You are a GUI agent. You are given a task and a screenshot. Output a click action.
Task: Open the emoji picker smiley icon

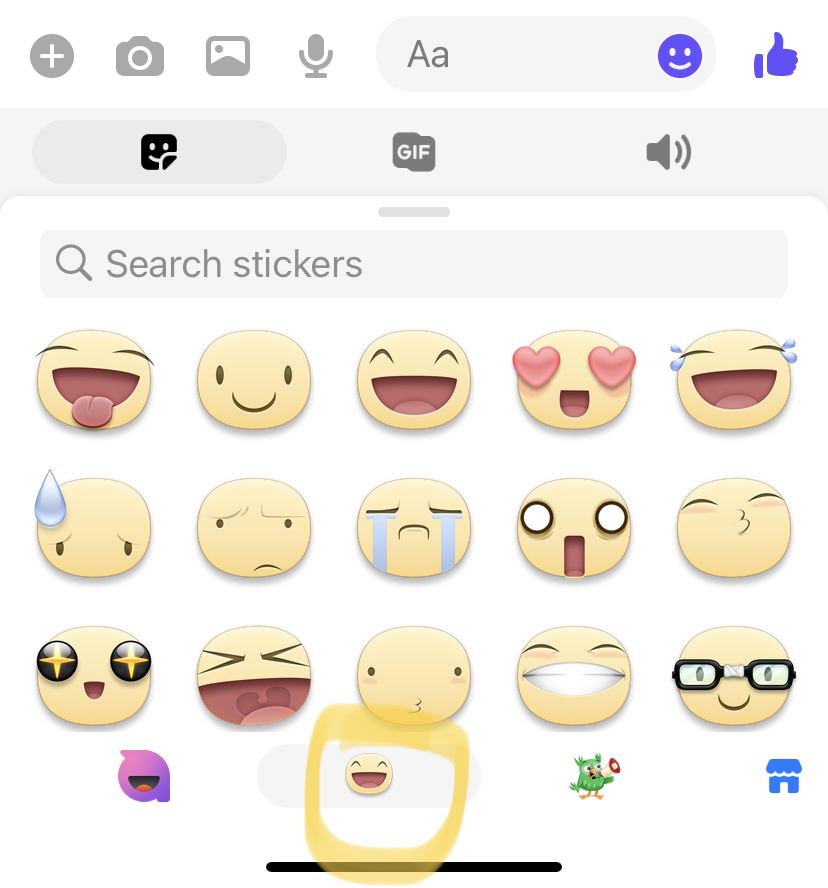pos(680,55)
